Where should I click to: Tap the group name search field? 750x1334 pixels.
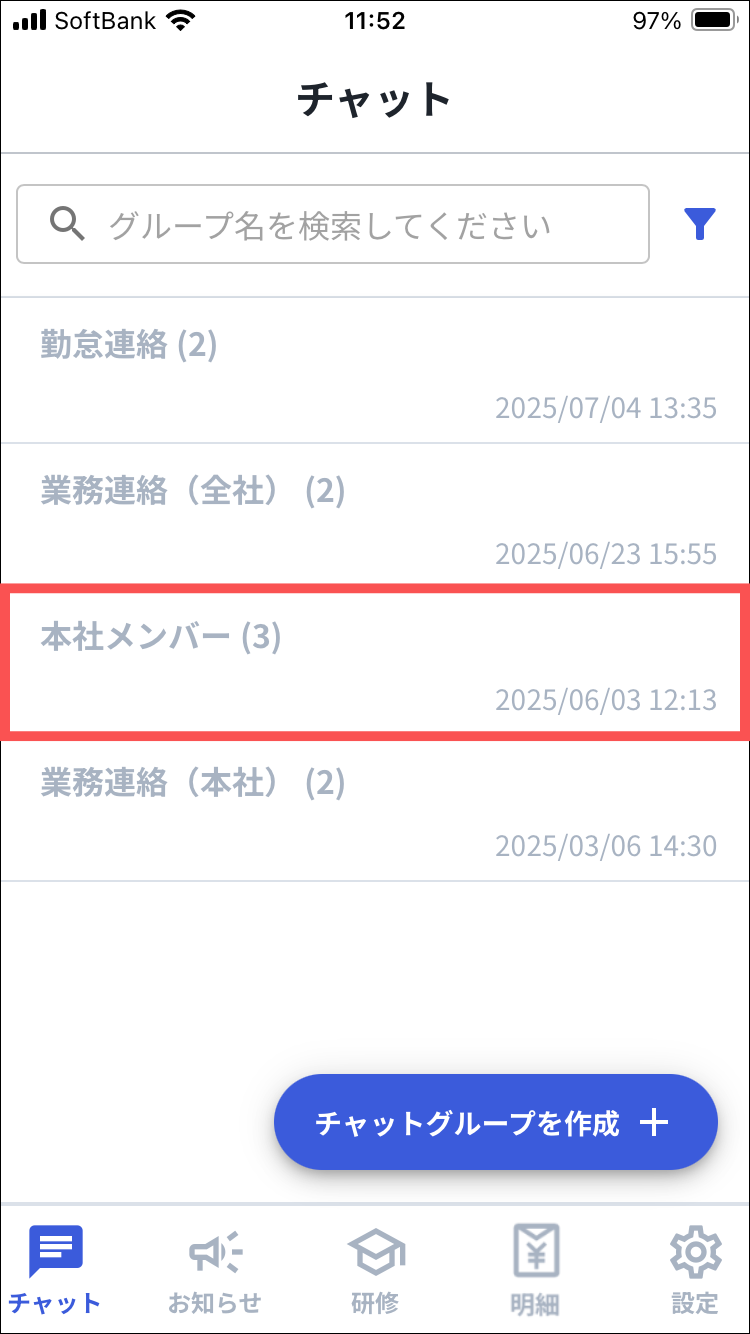tap(333, 224)
